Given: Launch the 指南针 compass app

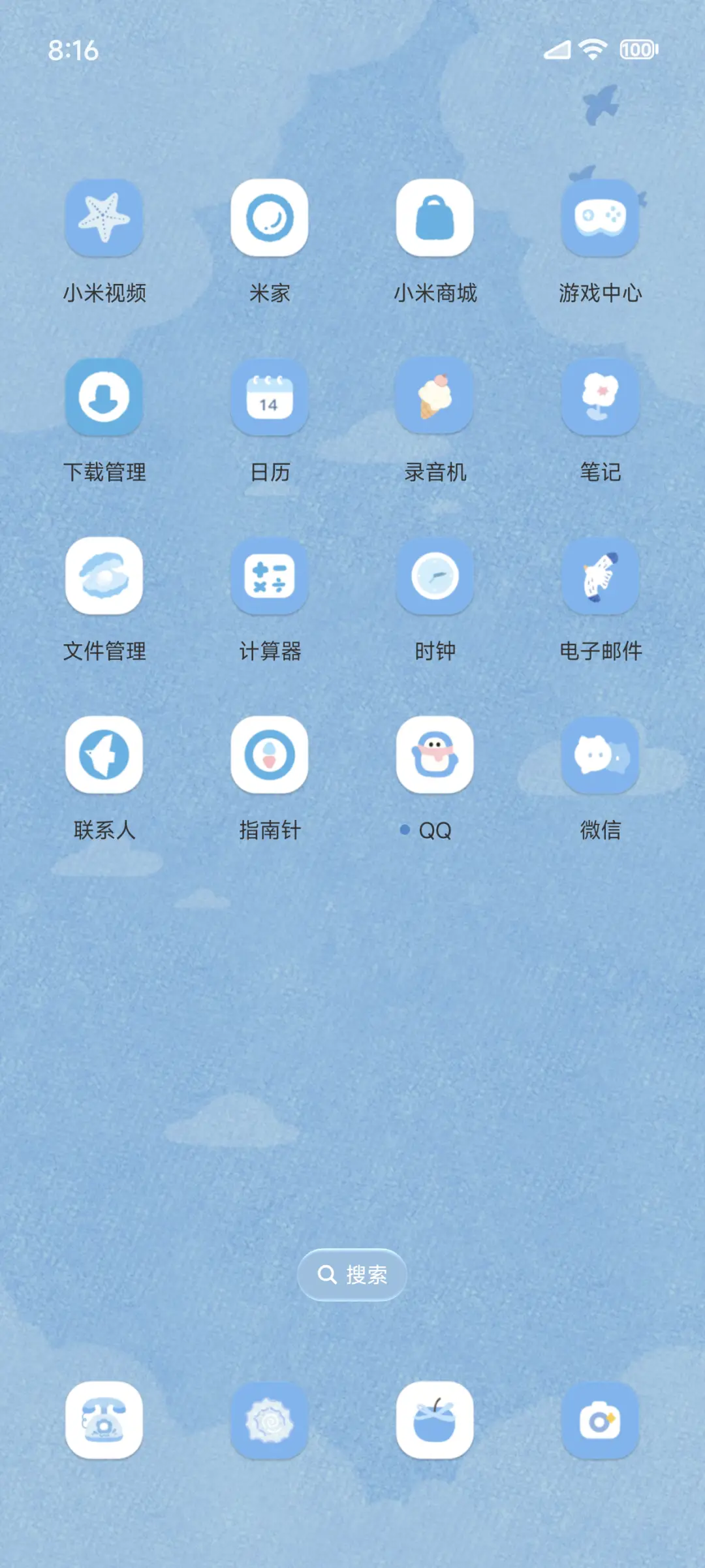Looking at the screenshot, I should tap(270, 756).
